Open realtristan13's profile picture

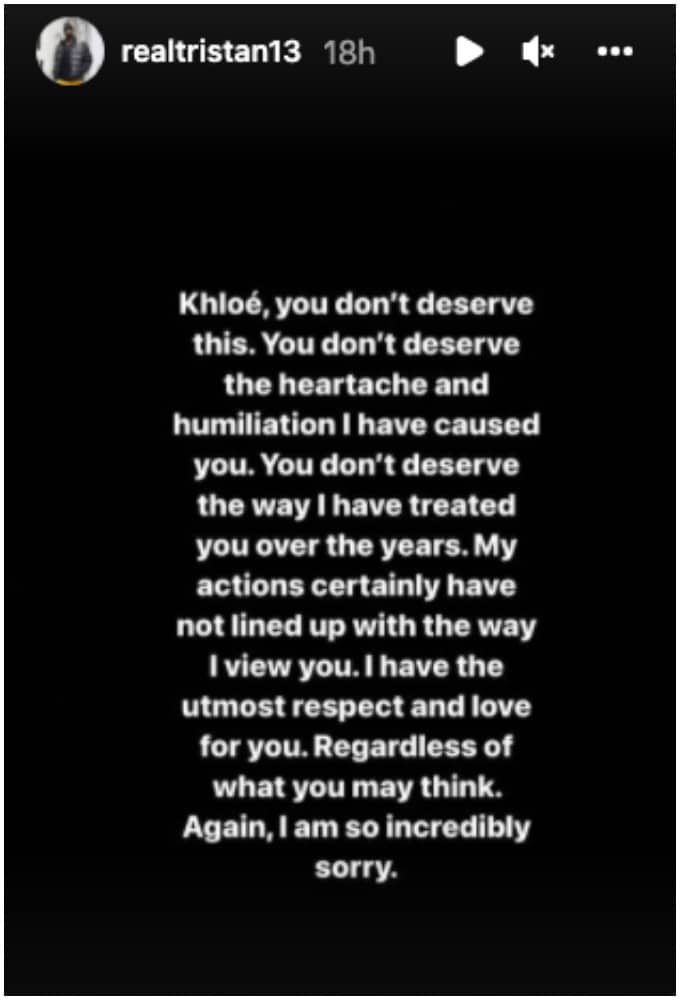coord(70,51)
